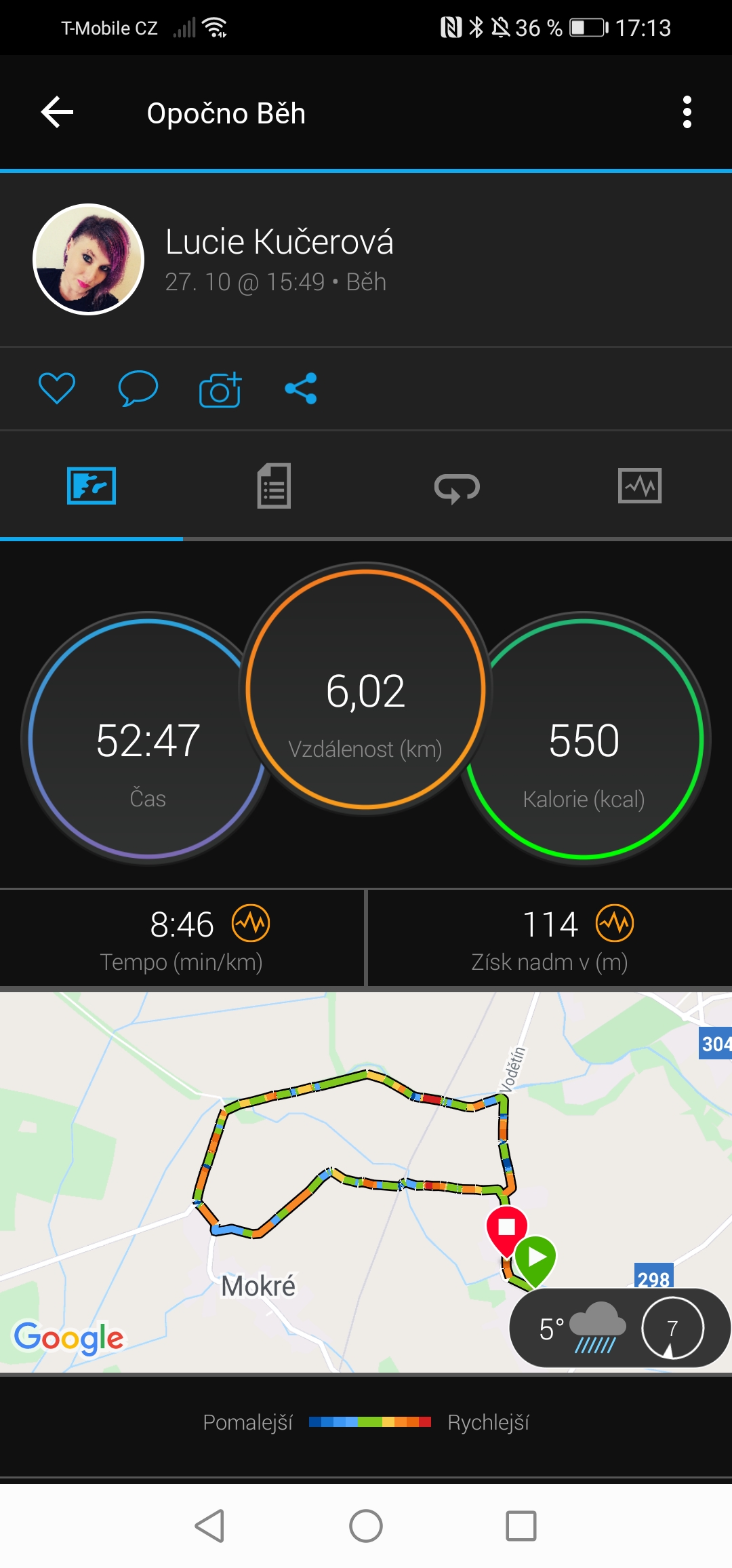Tap the system home button
The image size is (732, 1568).
[x=366, y=1526]
